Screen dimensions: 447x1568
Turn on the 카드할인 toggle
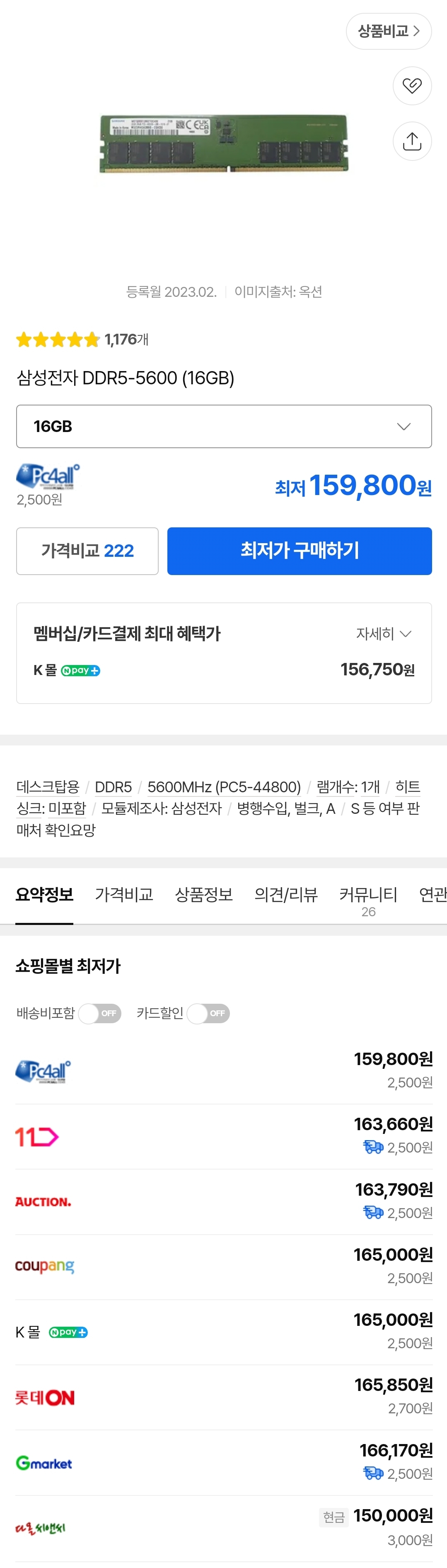point(208,1013)
